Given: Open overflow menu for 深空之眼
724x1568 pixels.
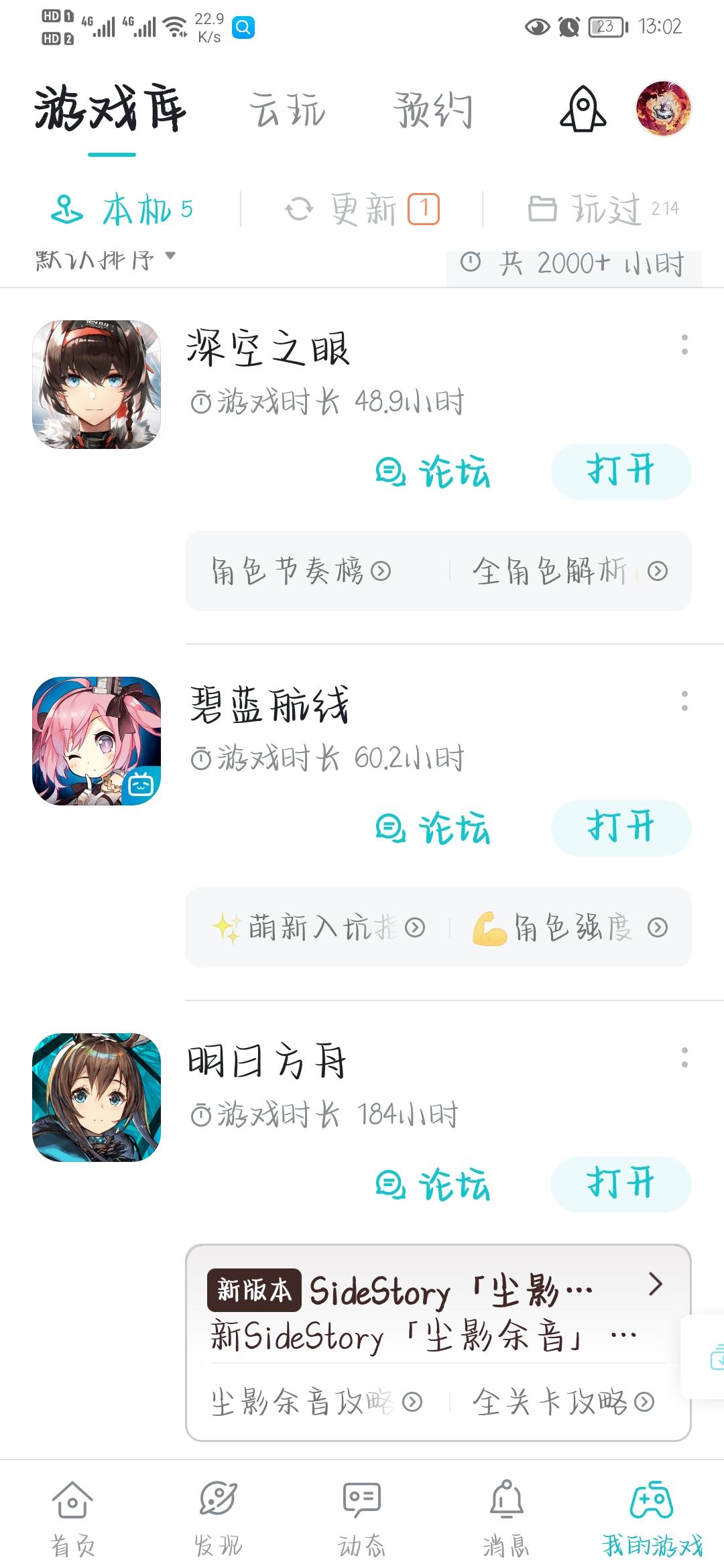Looking at the screenshot, I should point(684,344).
